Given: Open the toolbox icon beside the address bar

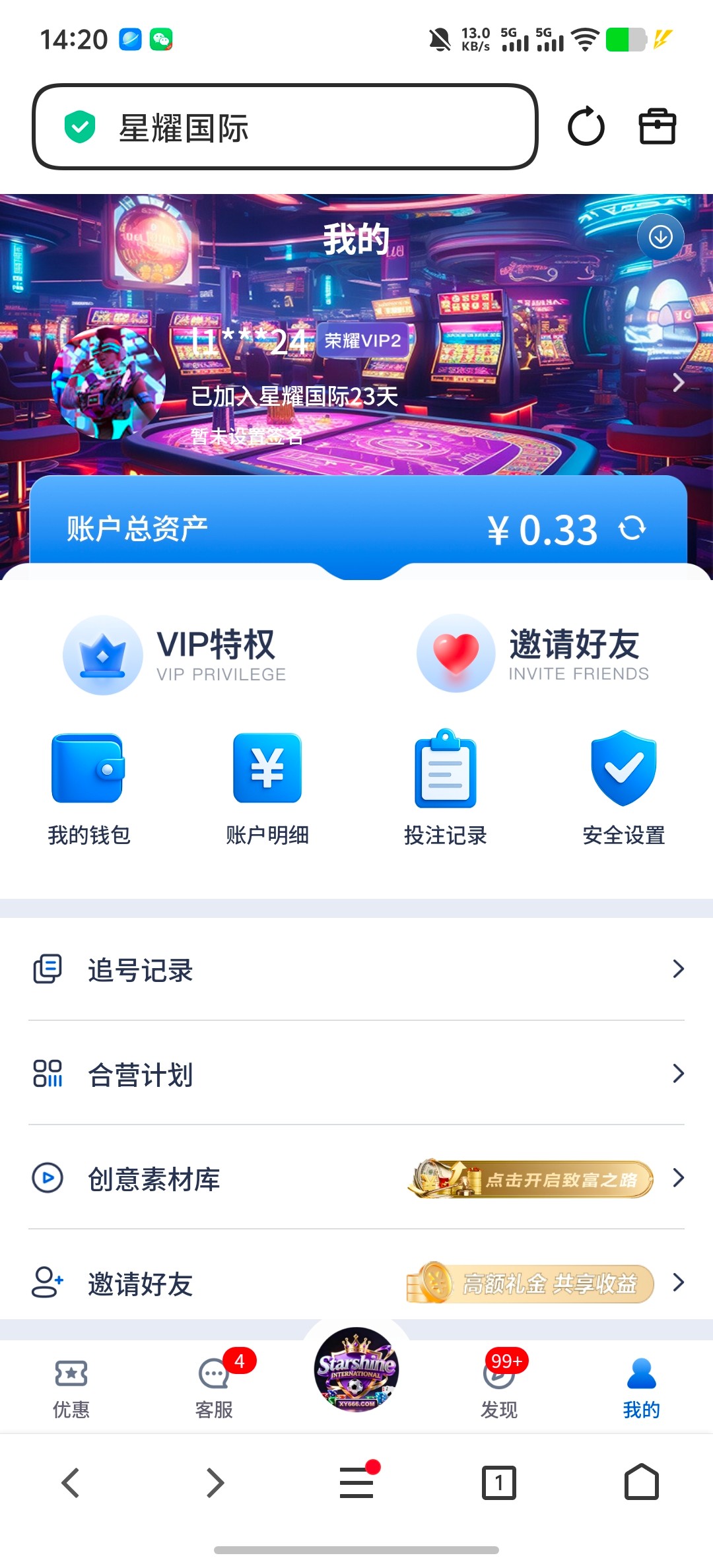Looking at the screenshot, I should (x=658, y=127).
